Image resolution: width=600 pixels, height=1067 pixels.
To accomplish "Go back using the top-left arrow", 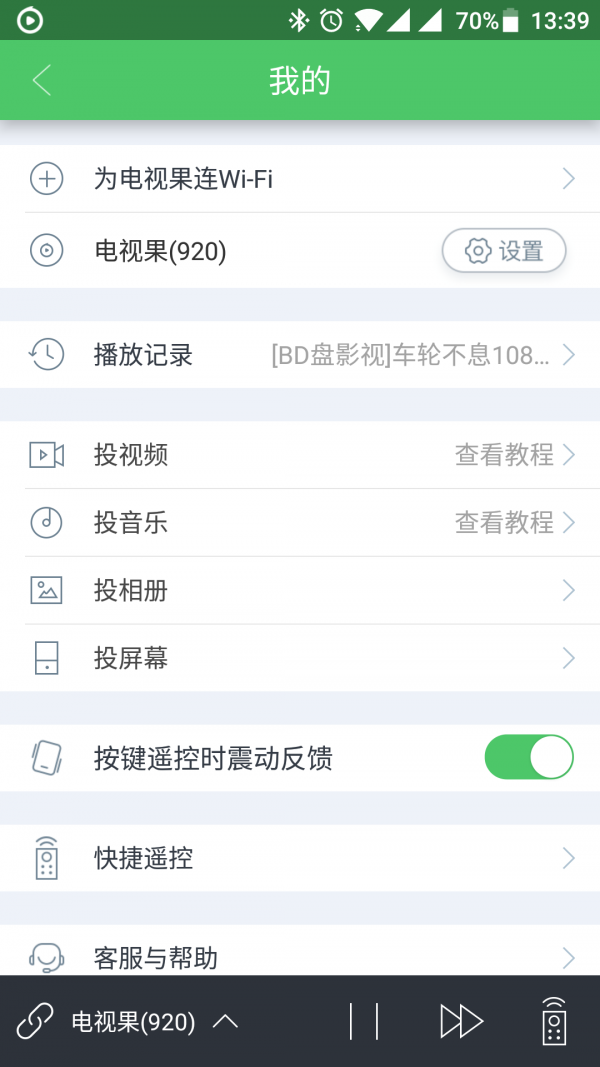I will coord(41,81).
